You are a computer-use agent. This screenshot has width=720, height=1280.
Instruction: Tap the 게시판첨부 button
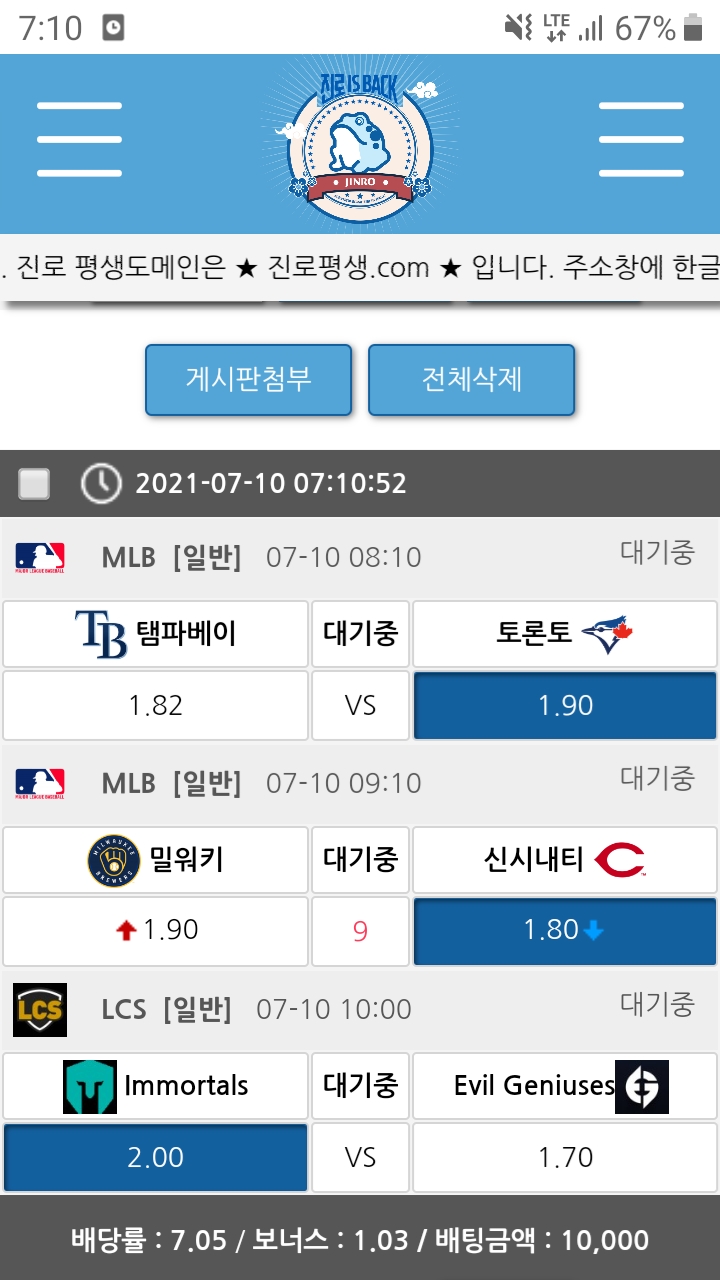[x=248, y=380]
